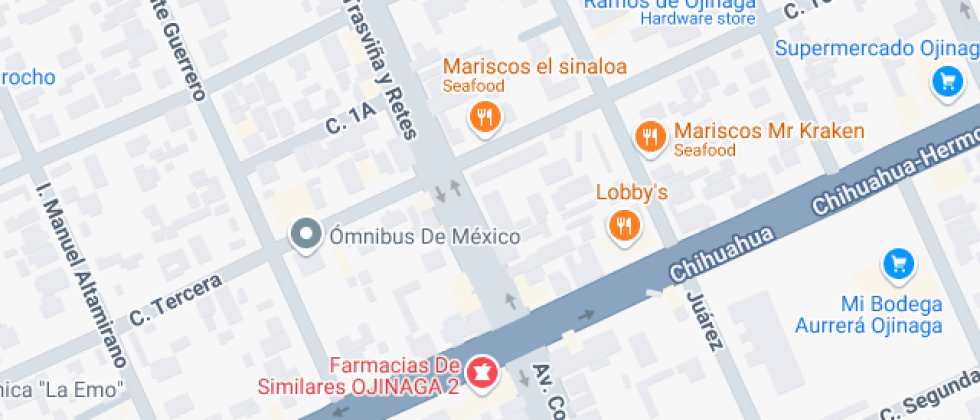This screenshot has height=420, width=980.
Task: Open the Mariscos el sinaloa restaurant pin
Action: [485, 118]
